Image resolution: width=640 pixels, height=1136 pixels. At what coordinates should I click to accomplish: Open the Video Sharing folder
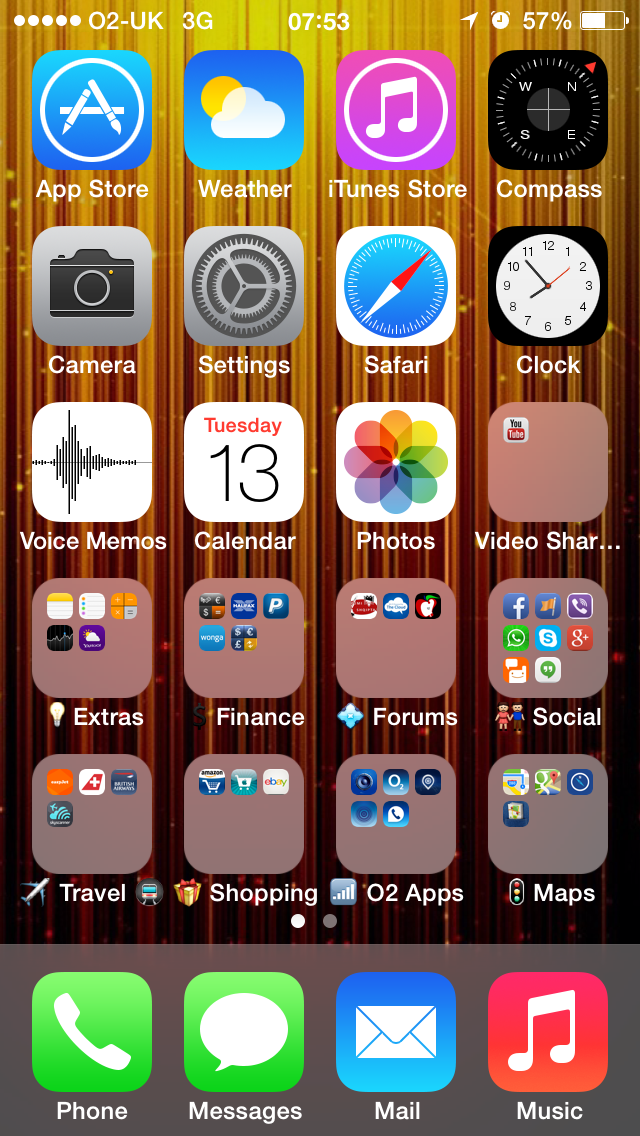pyautogui.click(x=548, y=462)
